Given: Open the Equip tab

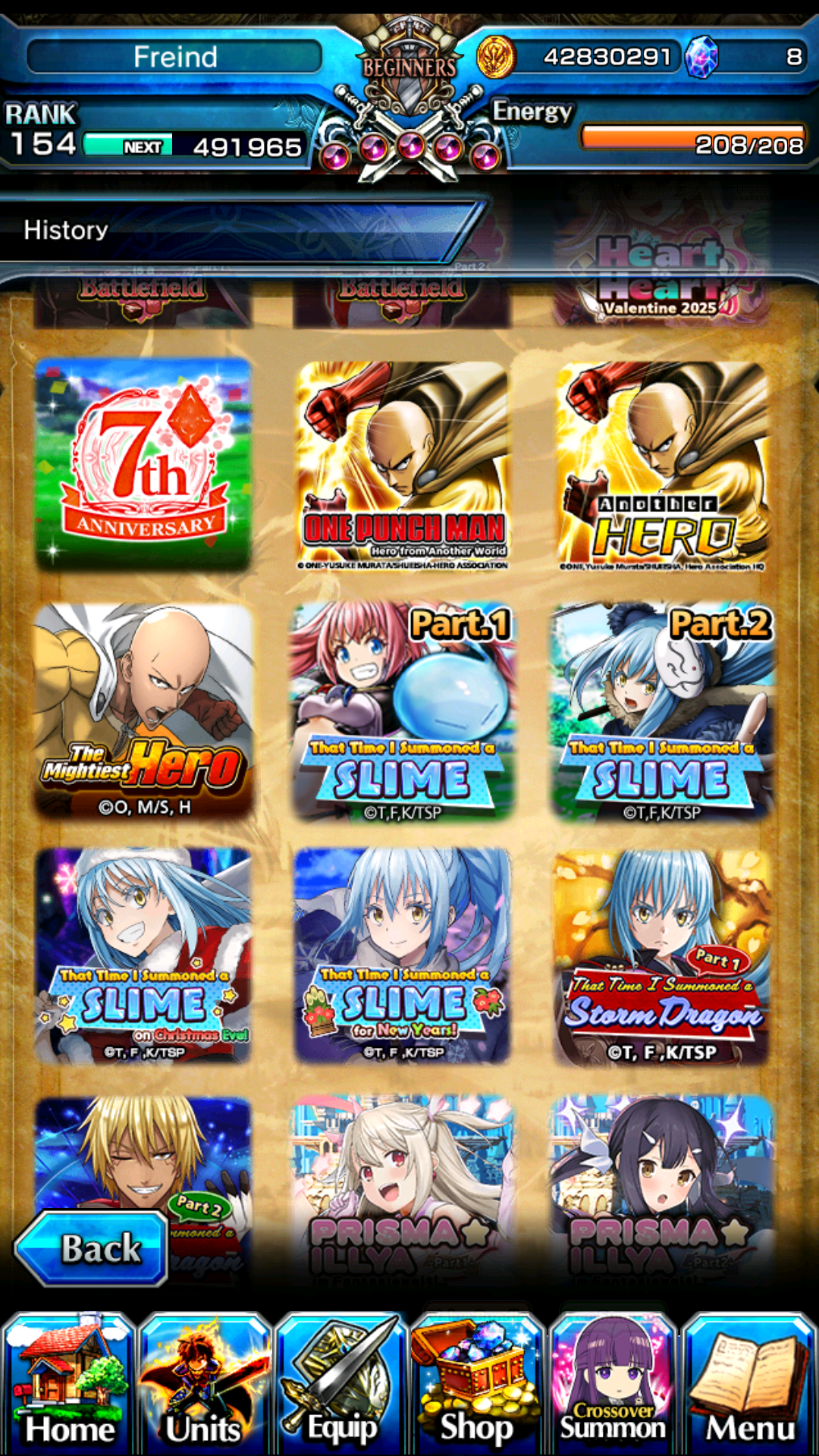Looking at the screenshot, I should click(341, 1384).
